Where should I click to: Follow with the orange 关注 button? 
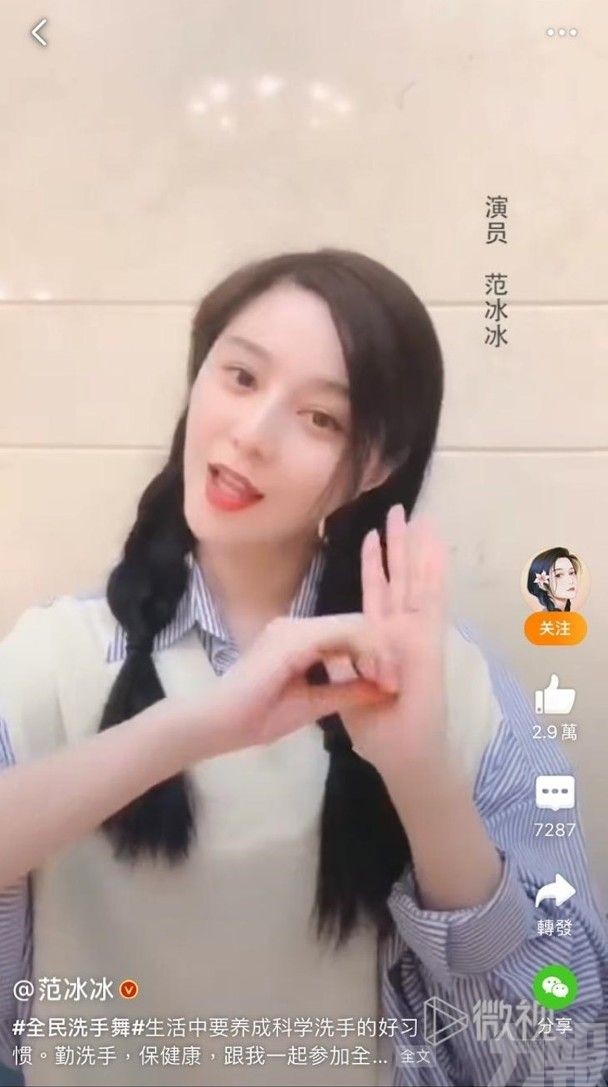tap(555, 628)
